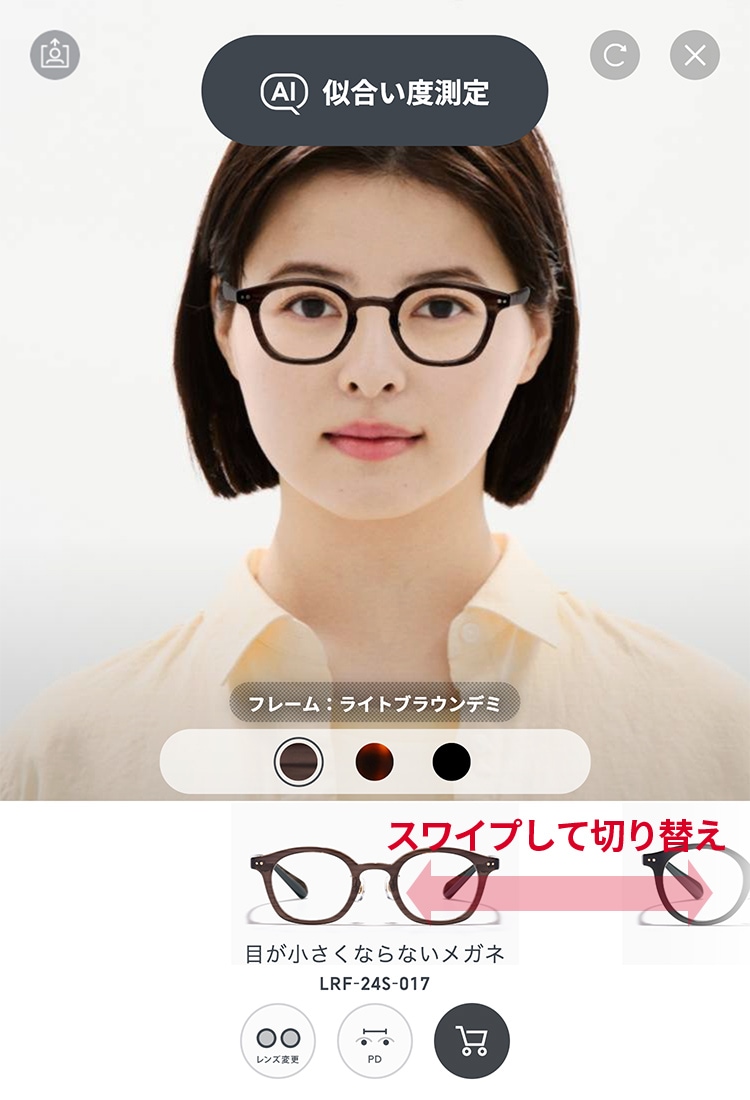Screen dimensions: 750x1100
Task: Select the light brown demi frame color
Action: point(299,762)
